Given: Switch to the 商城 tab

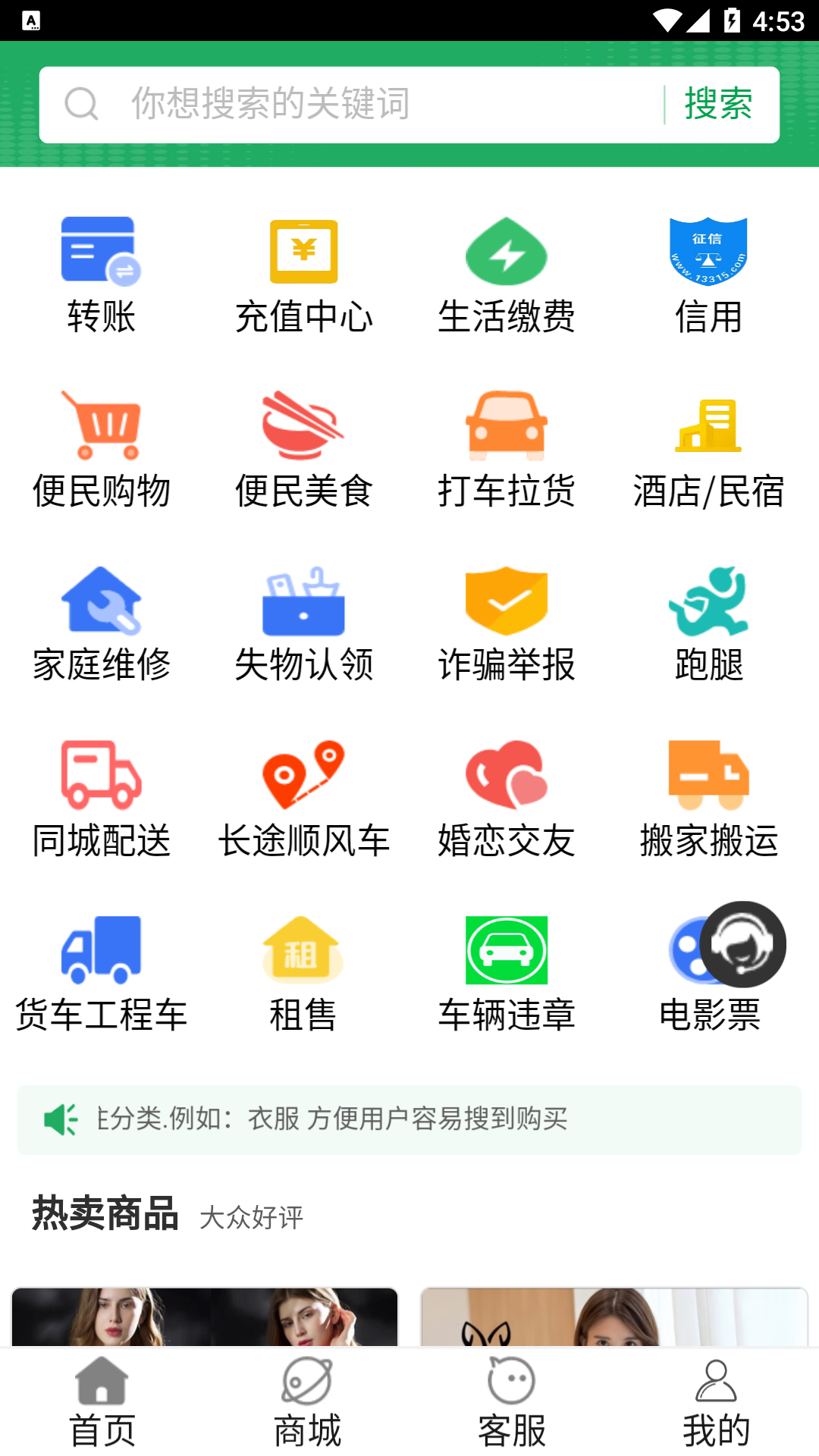Looking at the screenshot, I should click(307, 1403).
